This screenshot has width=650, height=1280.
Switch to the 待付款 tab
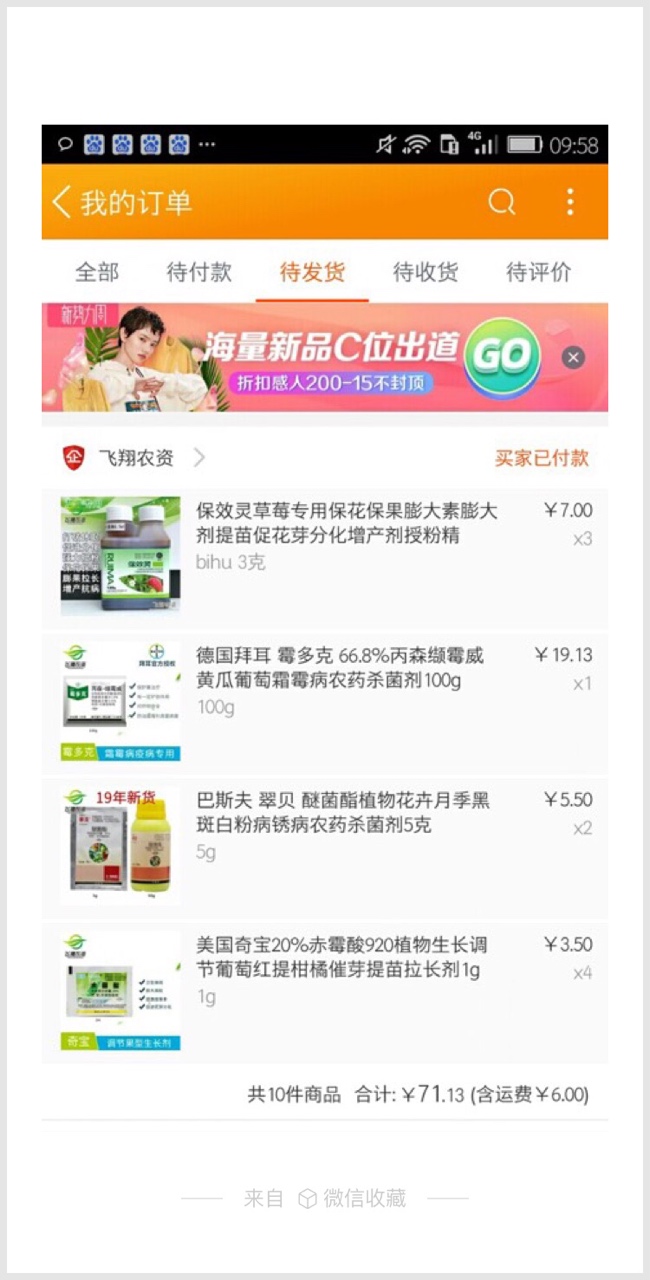[199, 272]
